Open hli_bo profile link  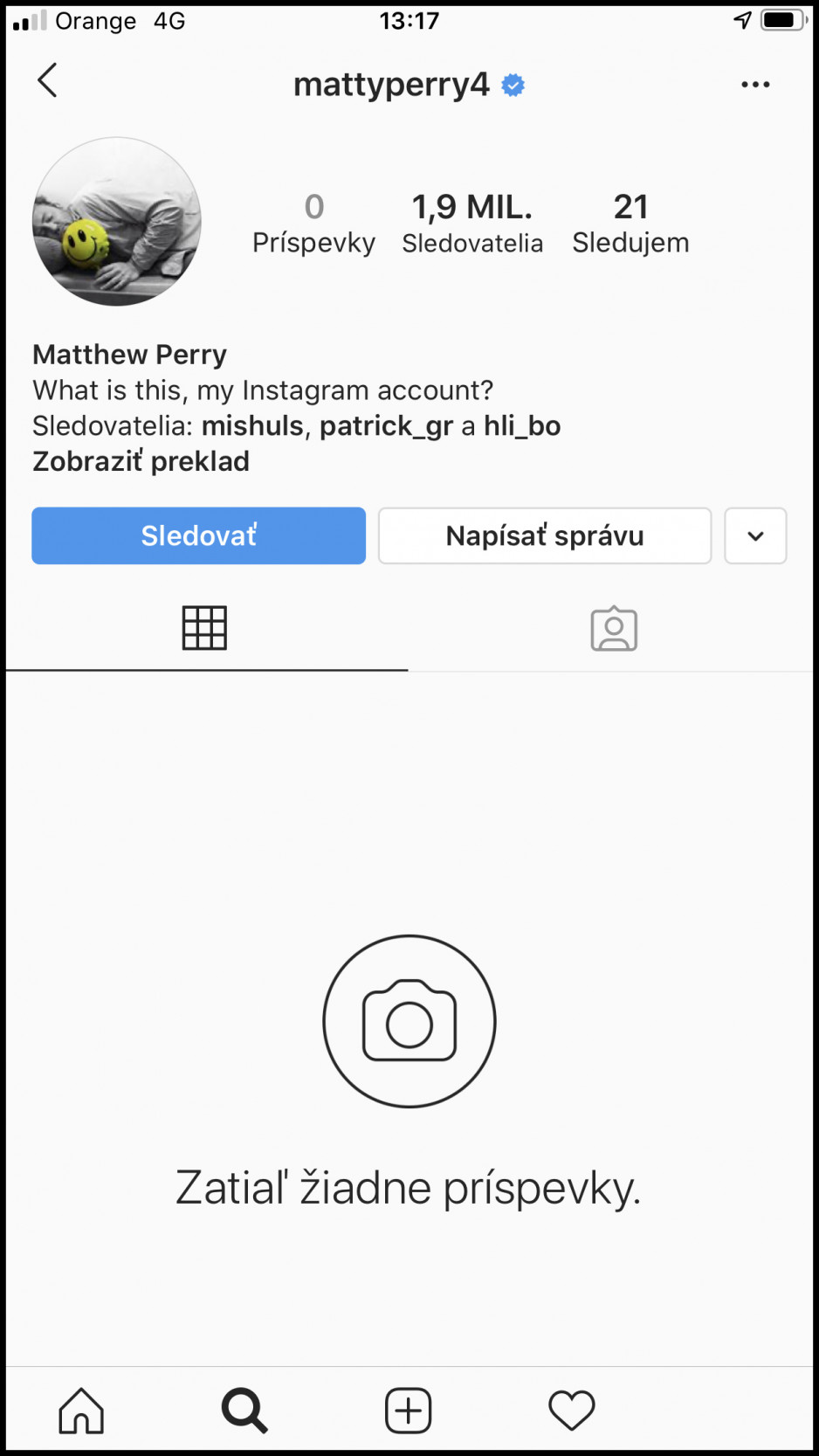(522, 426)
